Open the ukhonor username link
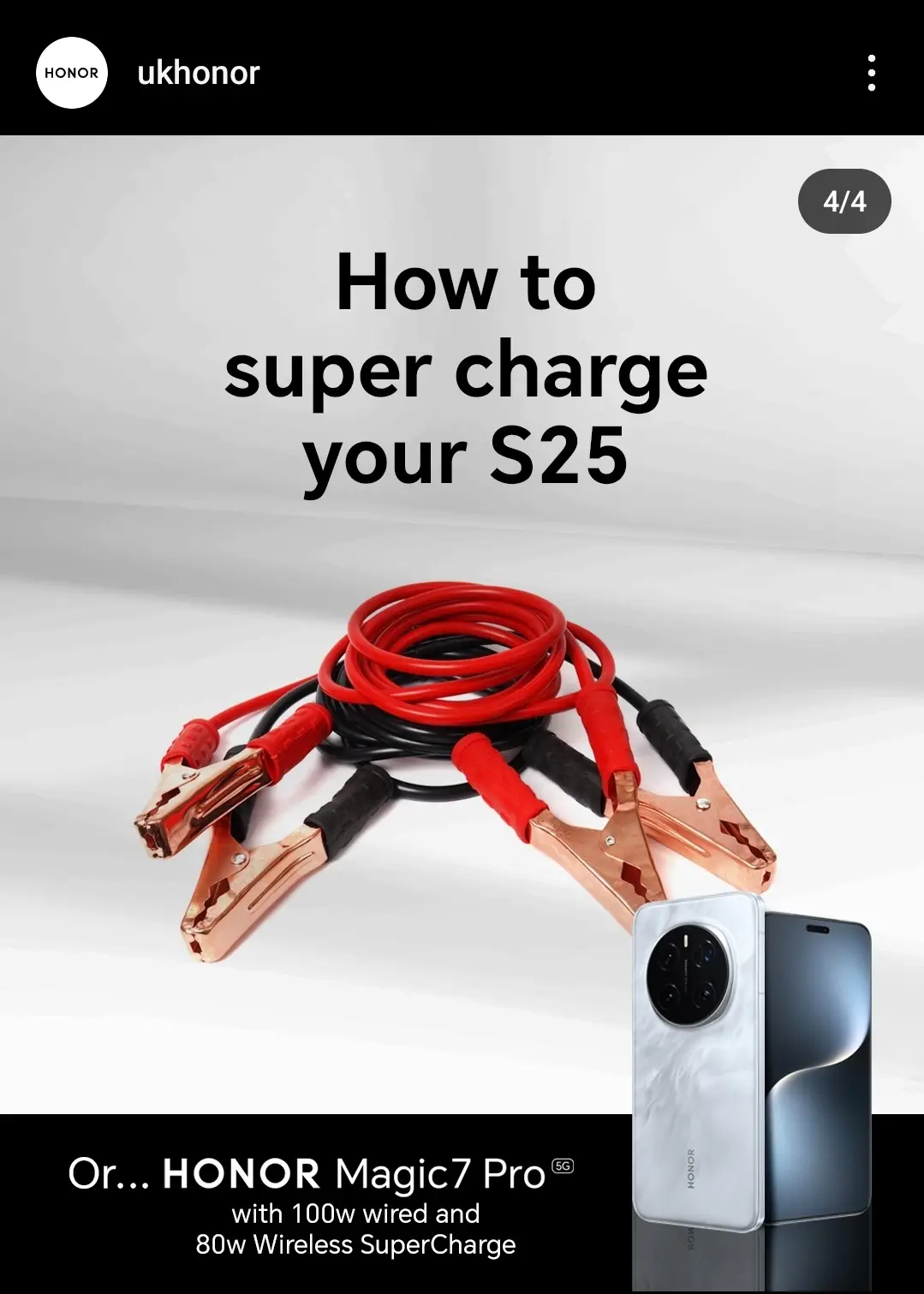Screen dimensions: 924x1294 pyautogui.click(x=198, y=73)
